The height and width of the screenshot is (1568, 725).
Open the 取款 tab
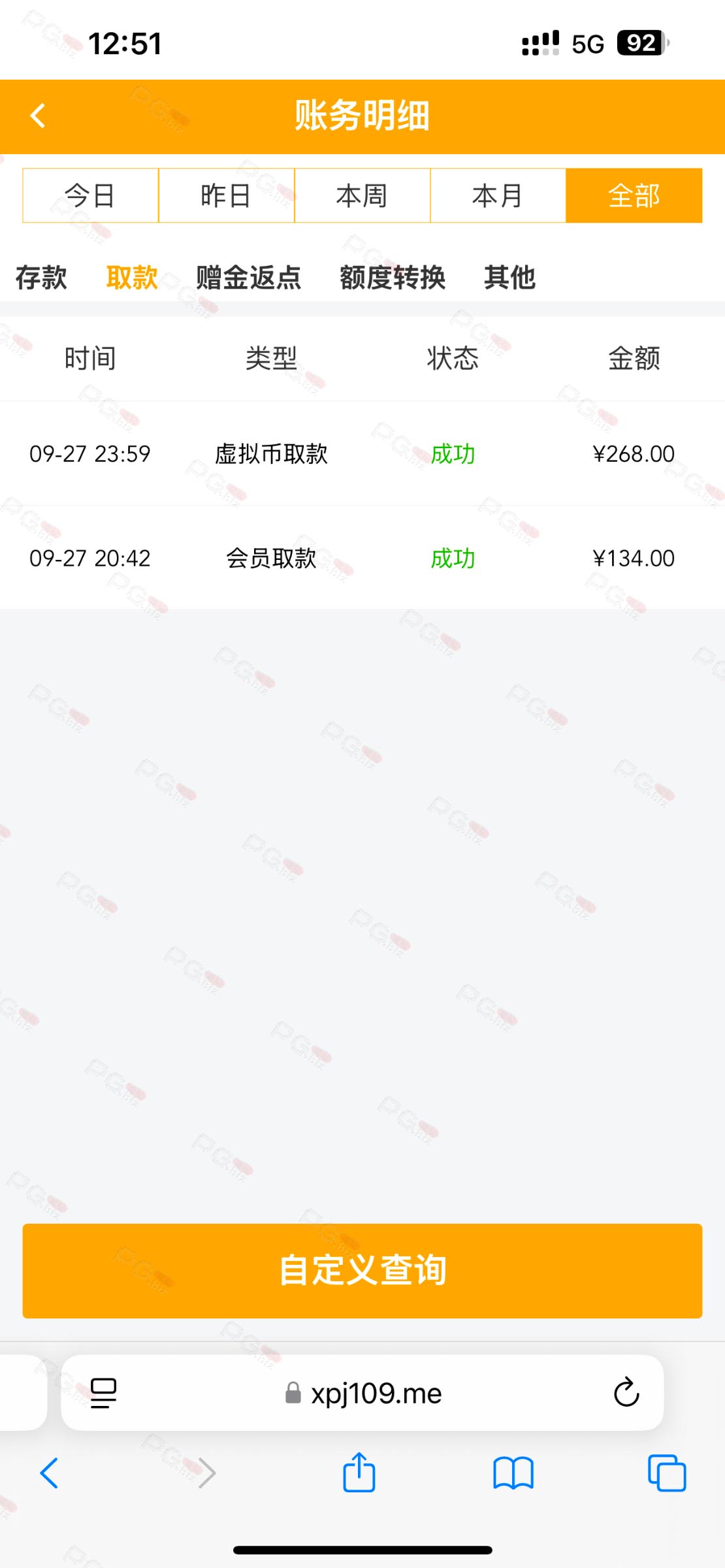click(132, 278)
